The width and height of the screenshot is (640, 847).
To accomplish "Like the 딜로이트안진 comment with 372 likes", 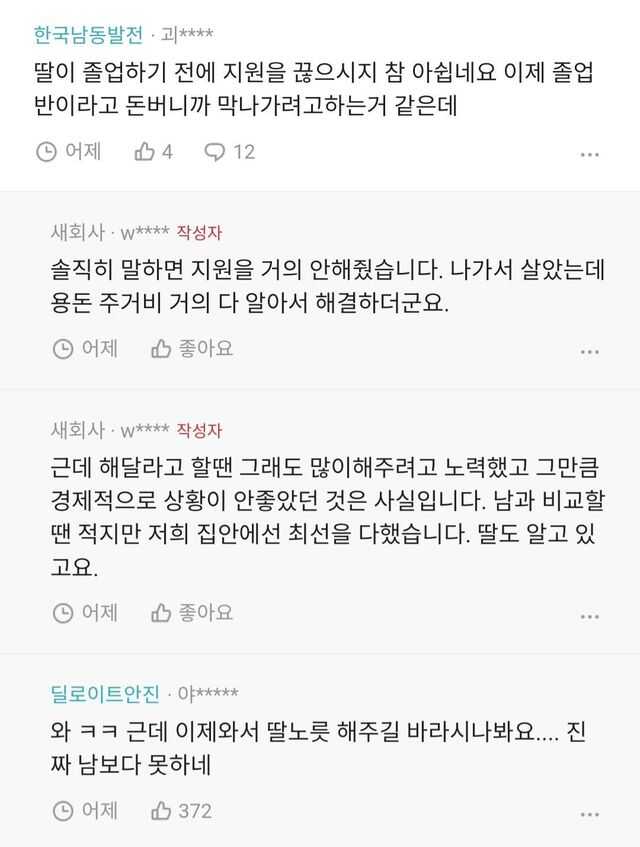I will (181, 811).
